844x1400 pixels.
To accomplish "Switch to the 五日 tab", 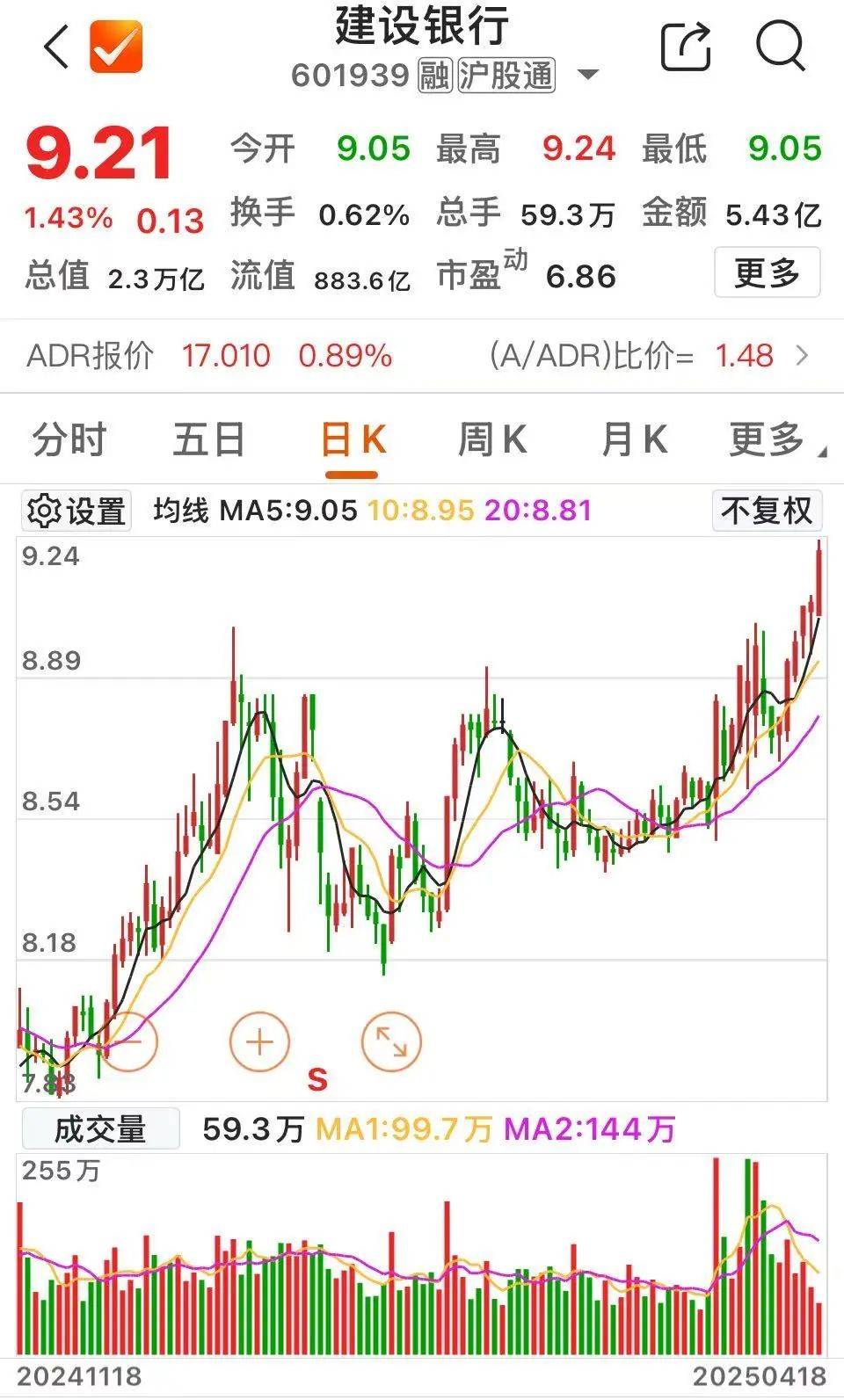I will (208, 439).
